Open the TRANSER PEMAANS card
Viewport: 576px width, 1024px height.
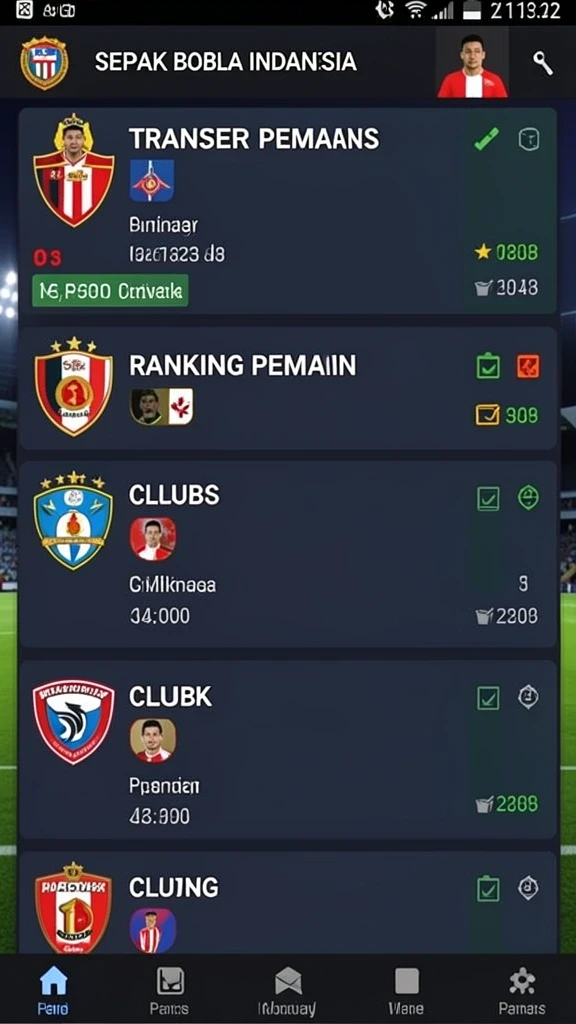[287, 211]
